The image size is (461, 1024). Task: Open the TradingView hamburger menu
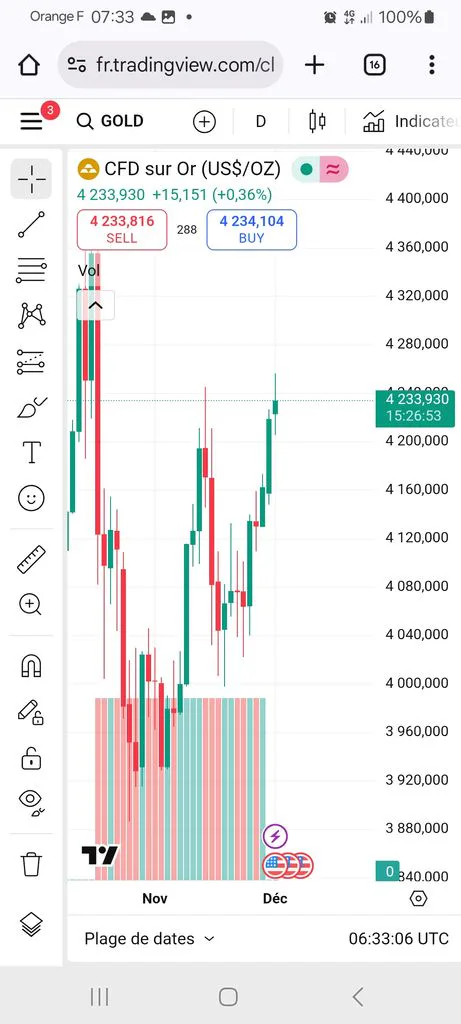tap(31, 121)
